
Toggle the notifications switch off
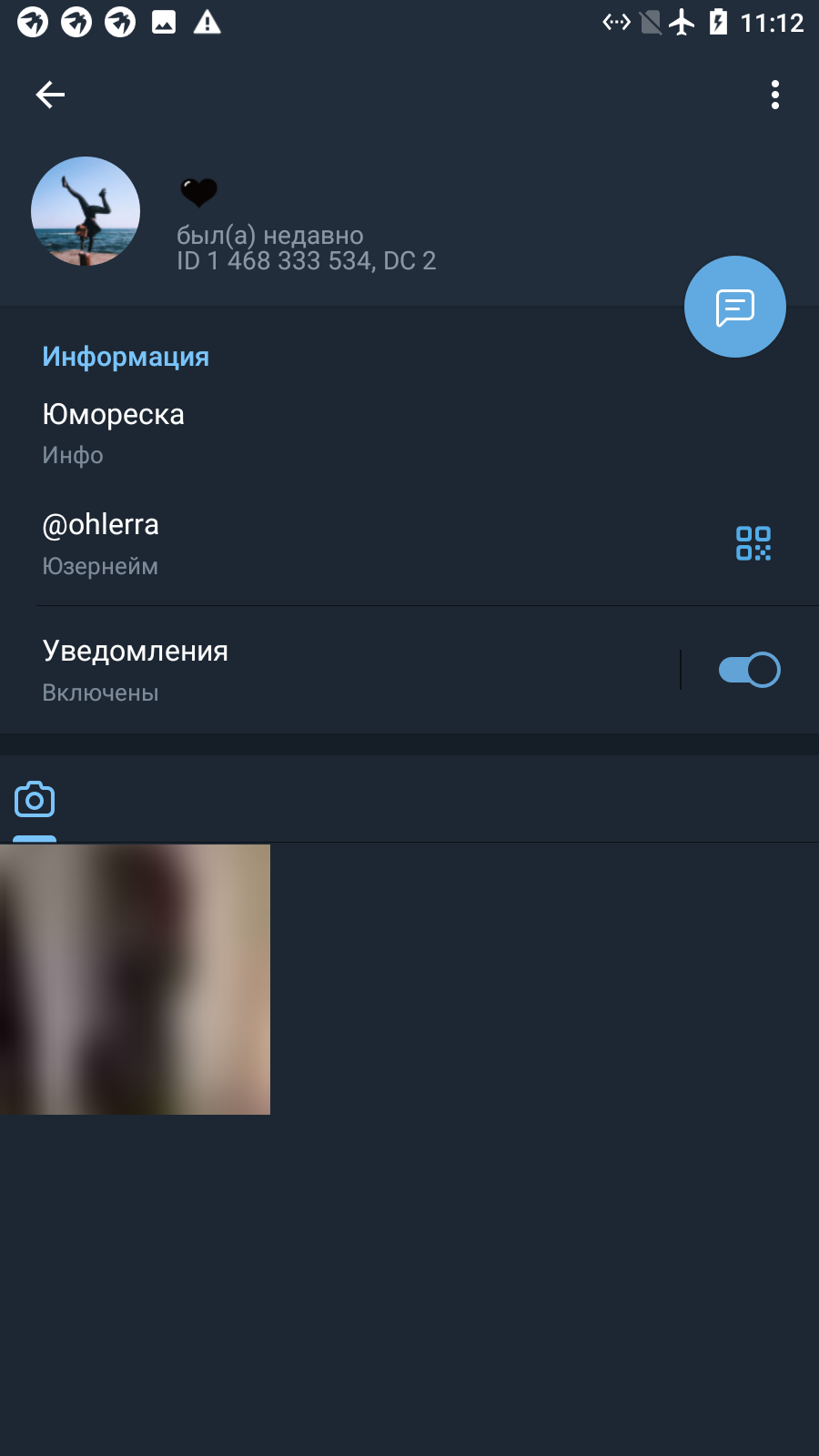[749, 670]
